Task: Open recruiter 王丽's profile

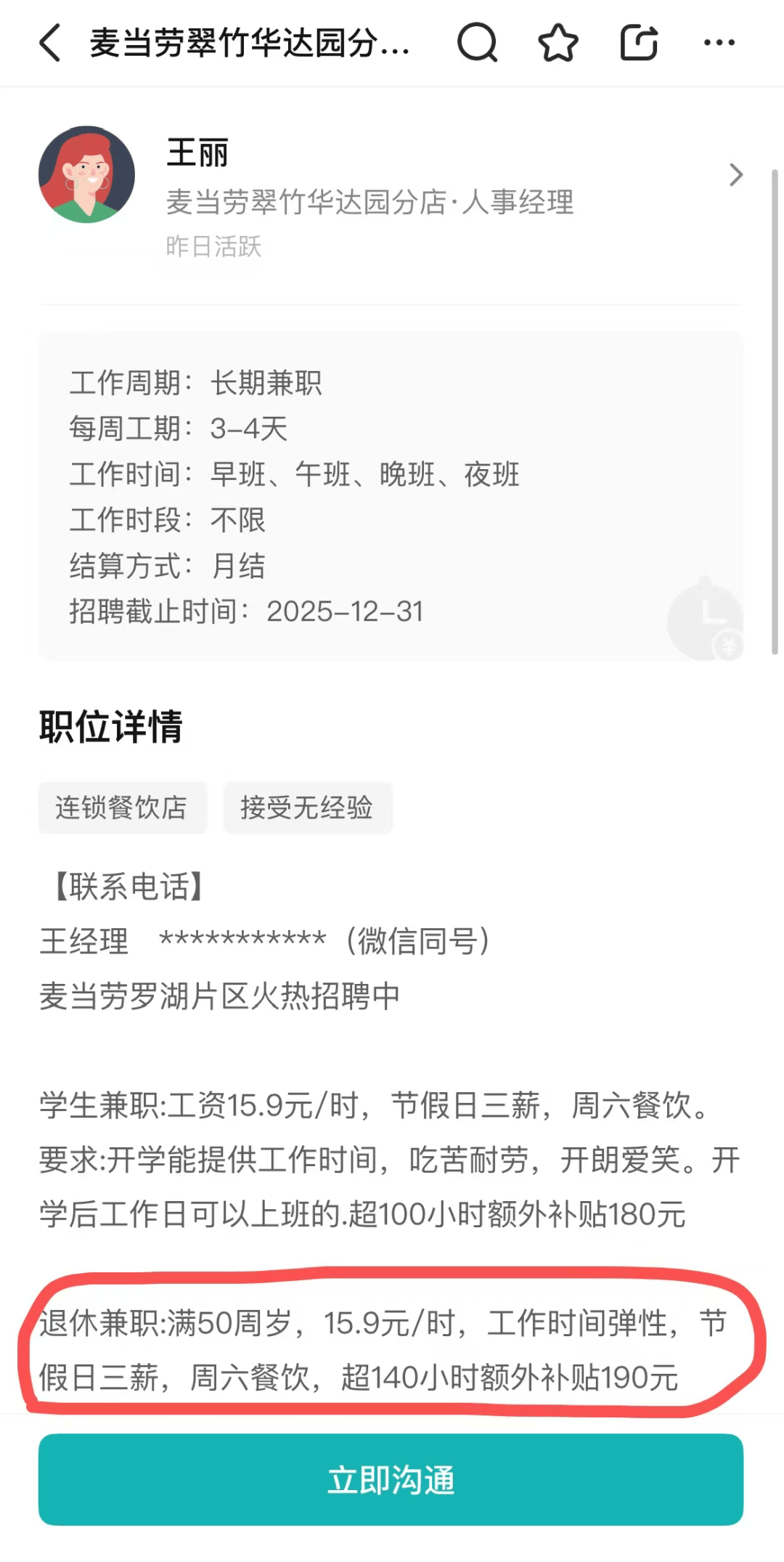Action: [391, 176]
